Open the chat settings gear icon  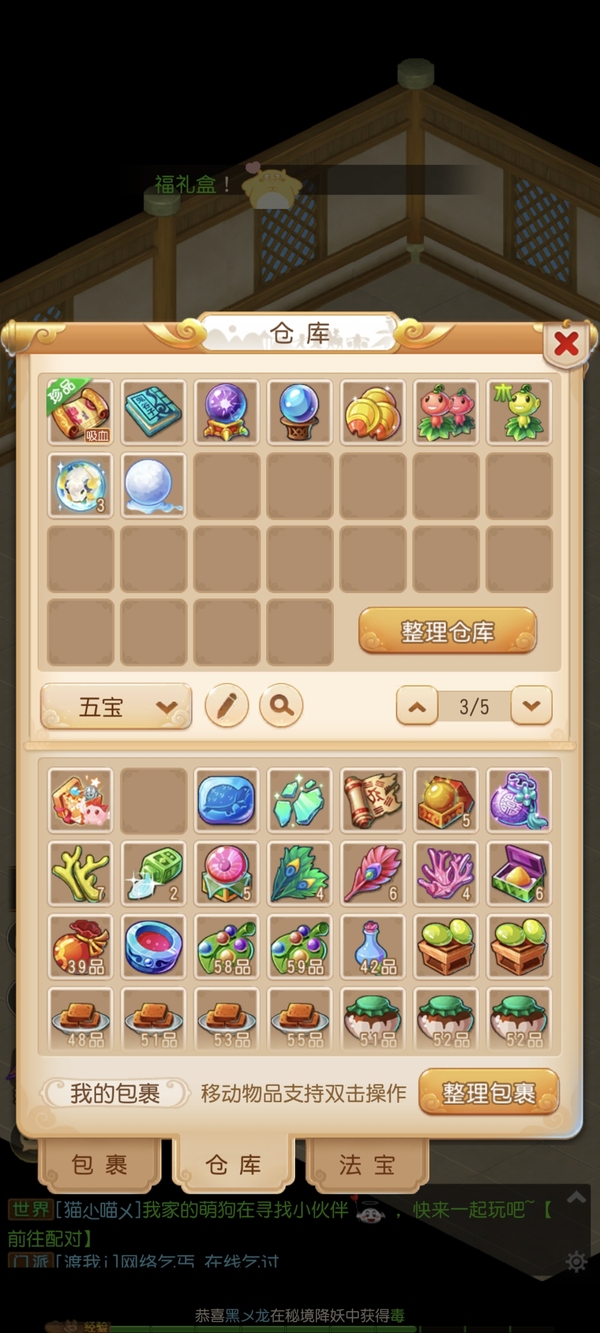click(576, 1261)
